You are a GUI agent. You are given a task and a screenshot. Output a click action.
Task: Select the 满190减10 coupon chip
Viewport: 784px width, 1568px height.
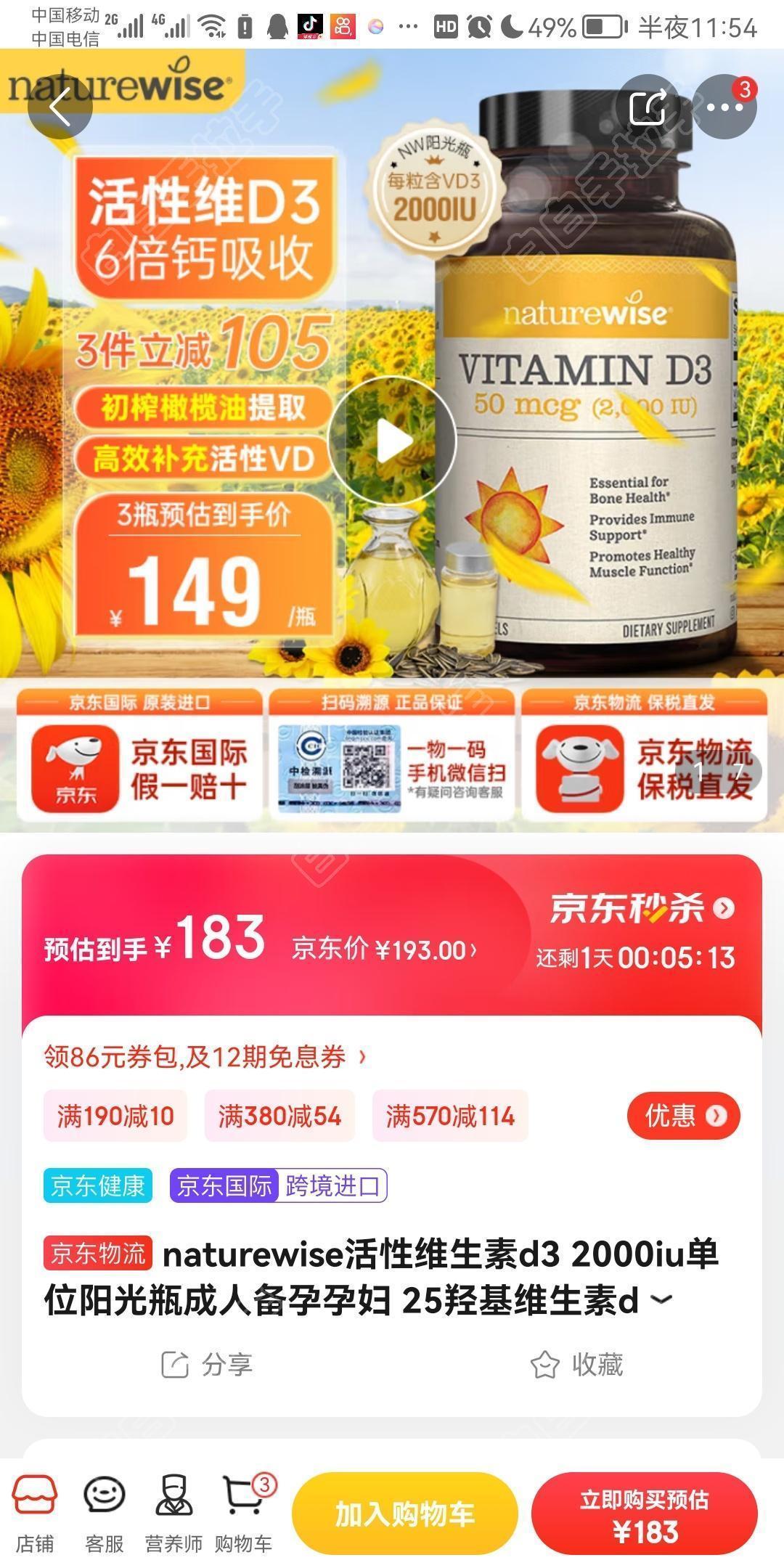click(115, 1116)
